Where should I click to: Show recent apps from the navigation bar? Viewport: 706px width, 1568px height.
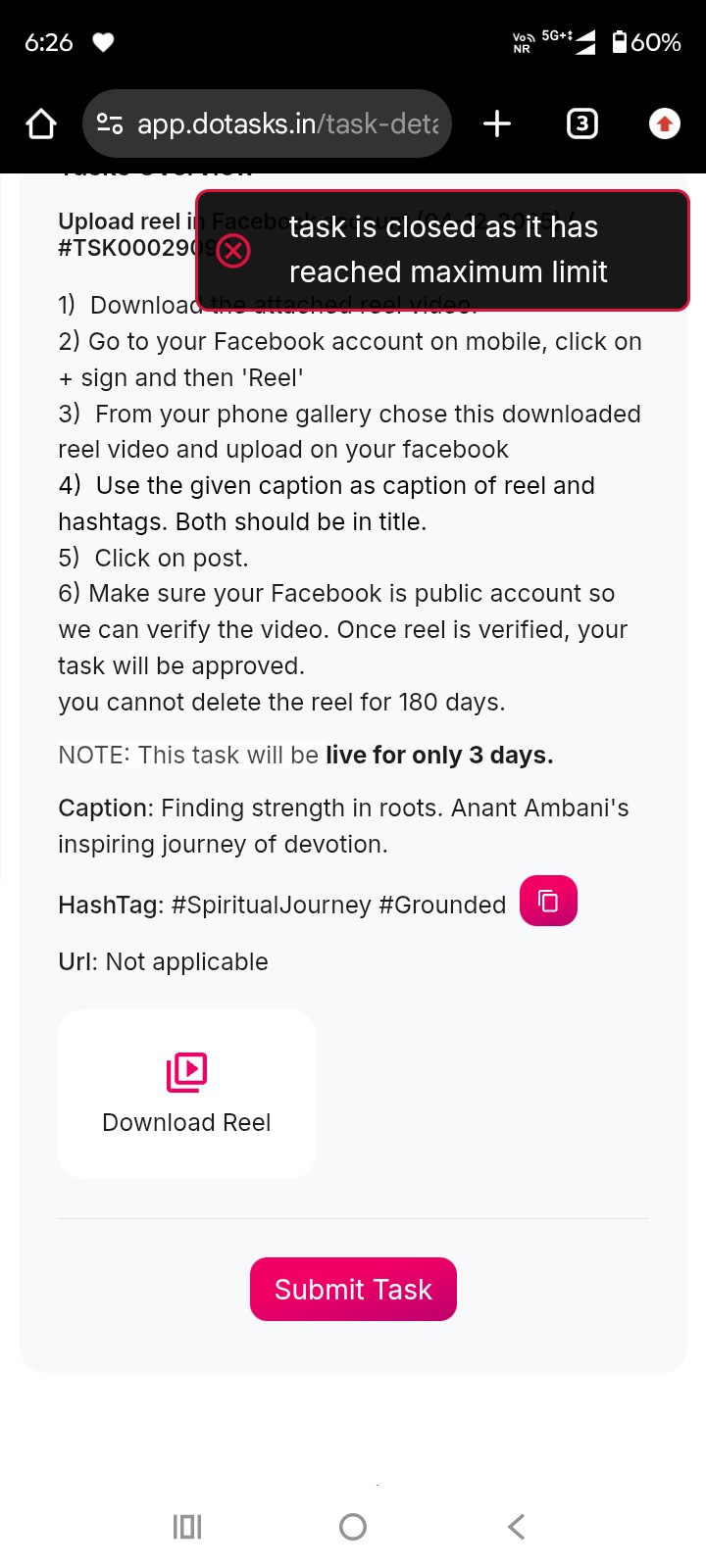pos(187,1526)
